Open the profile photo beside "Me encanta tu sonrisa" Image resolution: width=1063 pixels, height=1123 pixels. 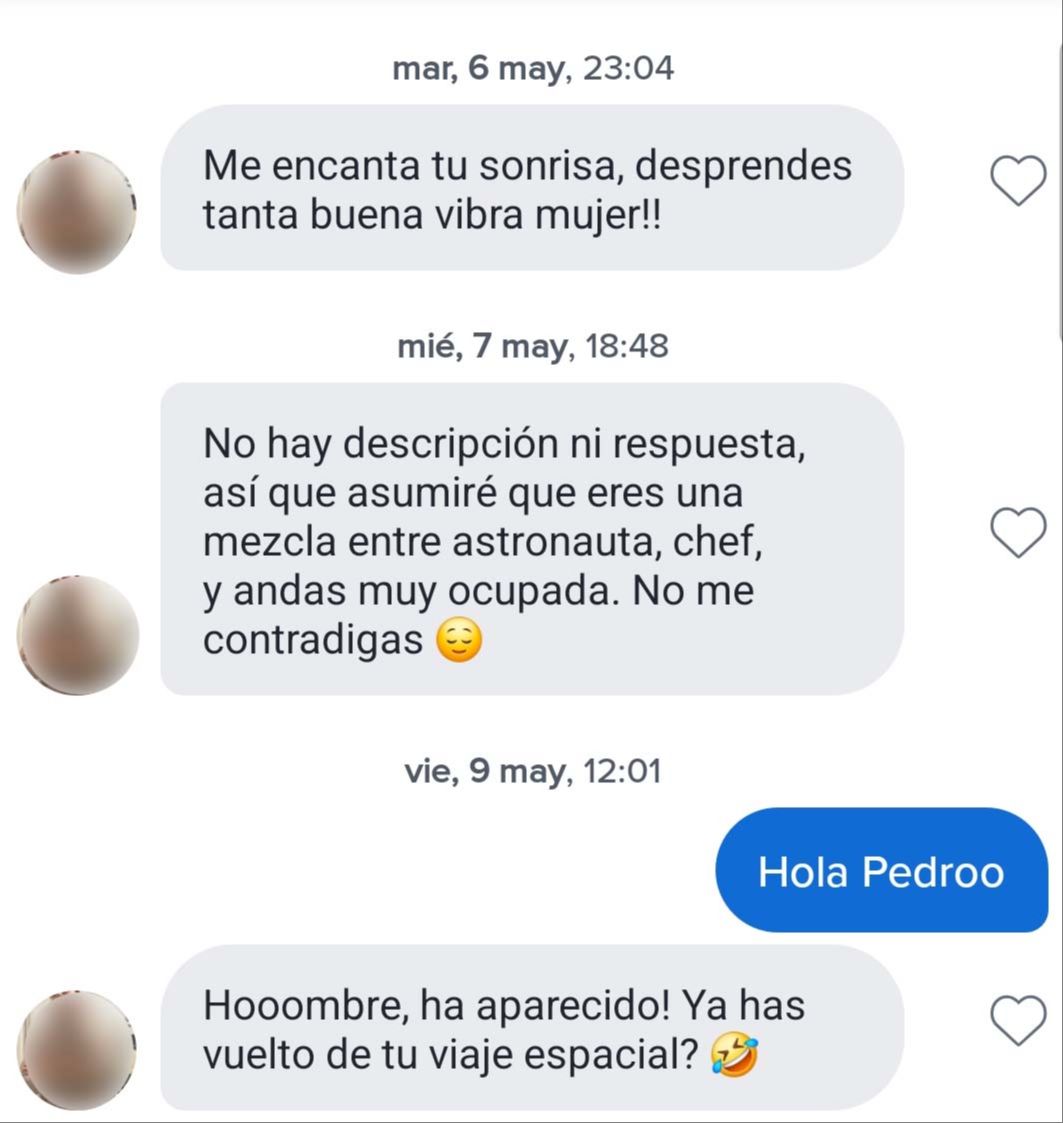77,212
